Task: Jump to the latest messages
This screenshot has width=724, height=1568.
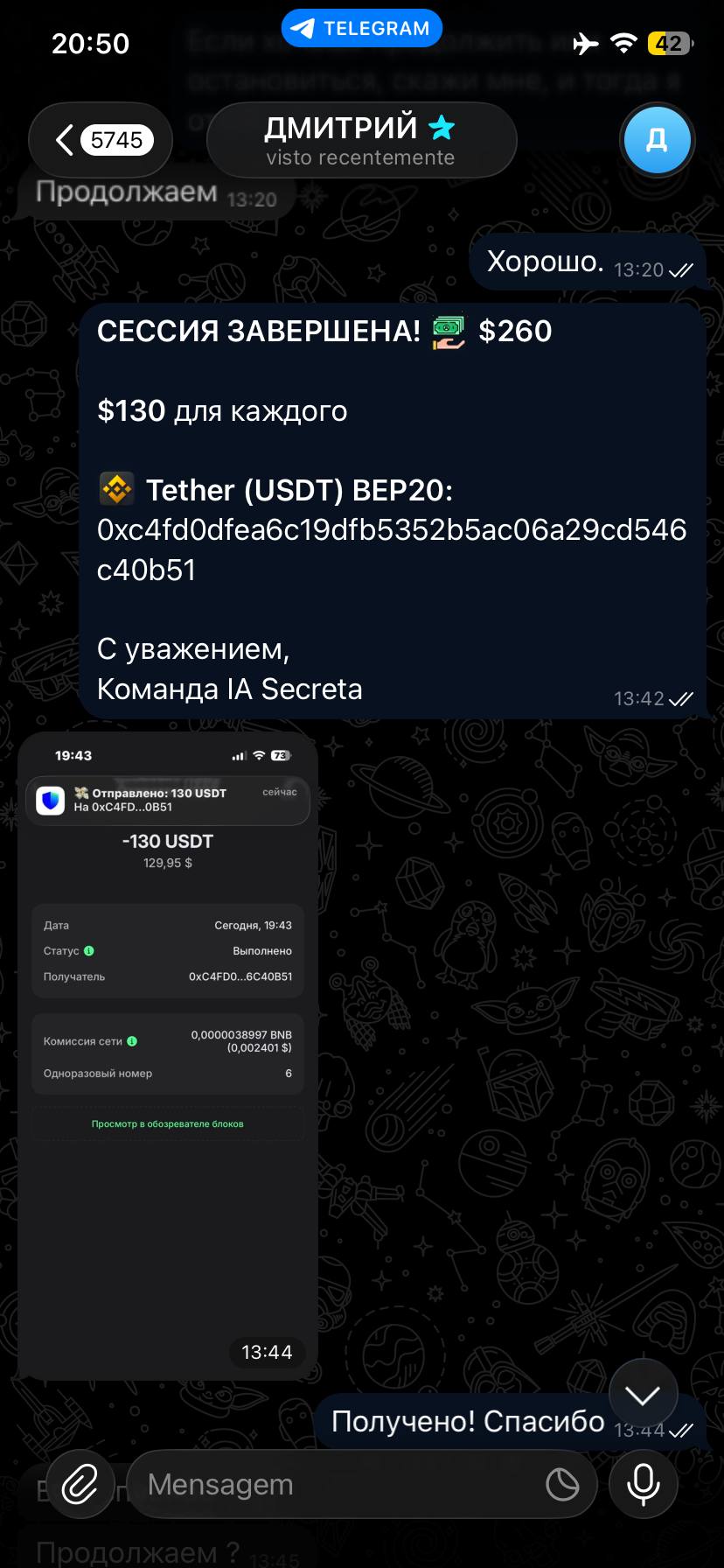Action: click(643, 1395)
